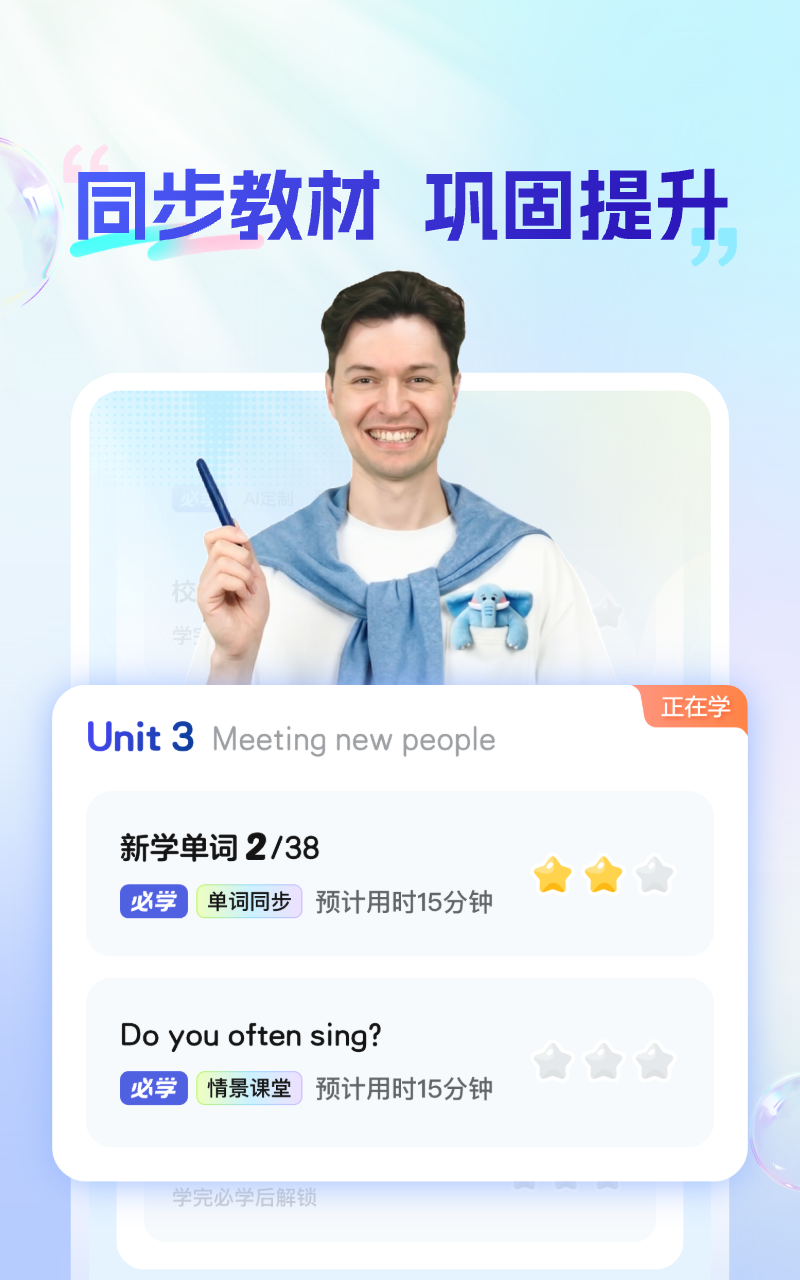
Task: Open the "Meeting new people" unit header
Action: [355, 740]
